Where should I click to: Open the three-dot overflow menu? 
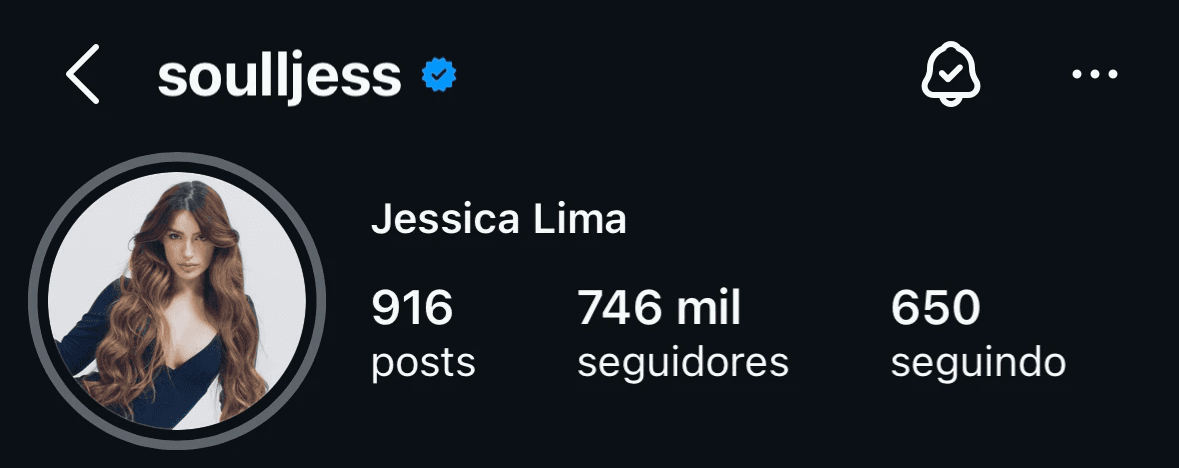click(x=1093, y=75)
